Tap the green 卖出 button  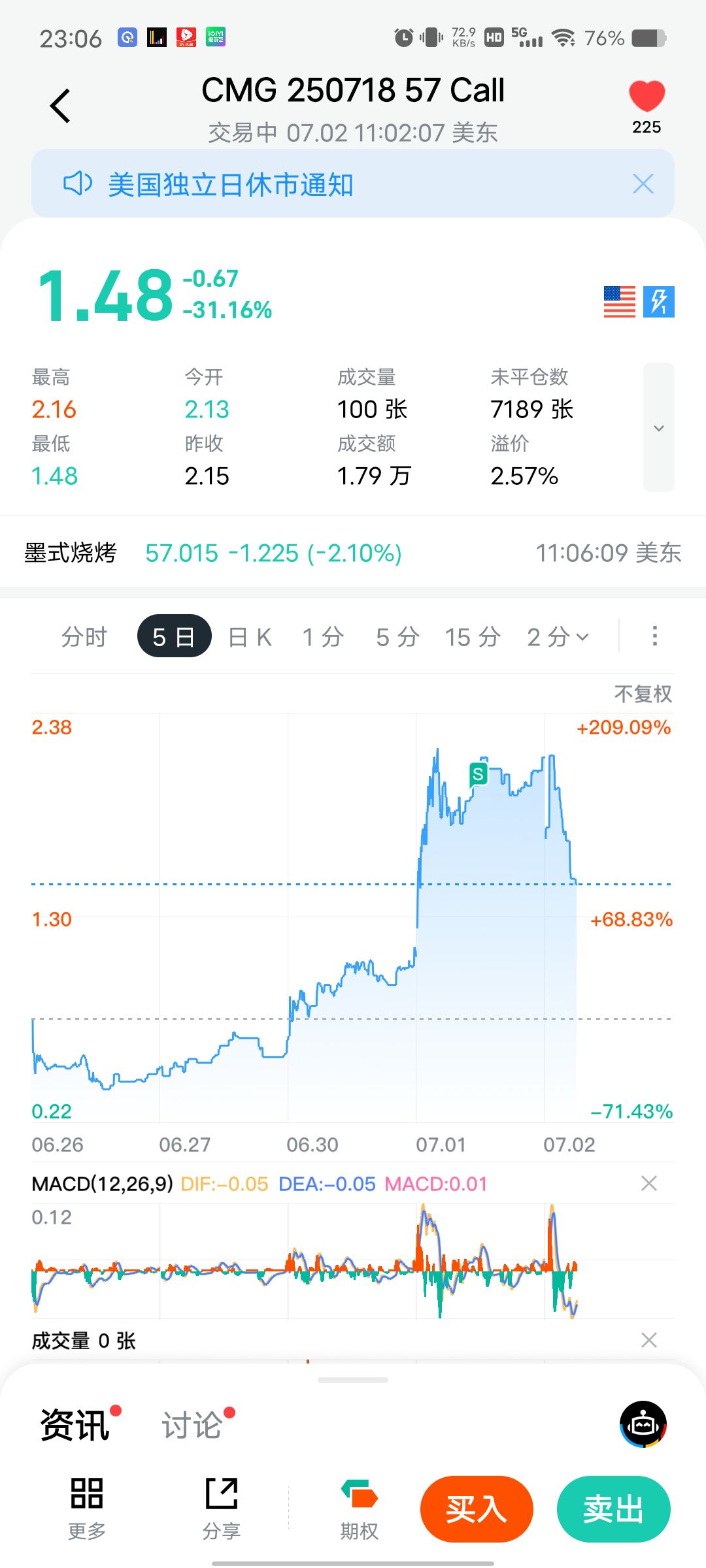click(614, 1509)
